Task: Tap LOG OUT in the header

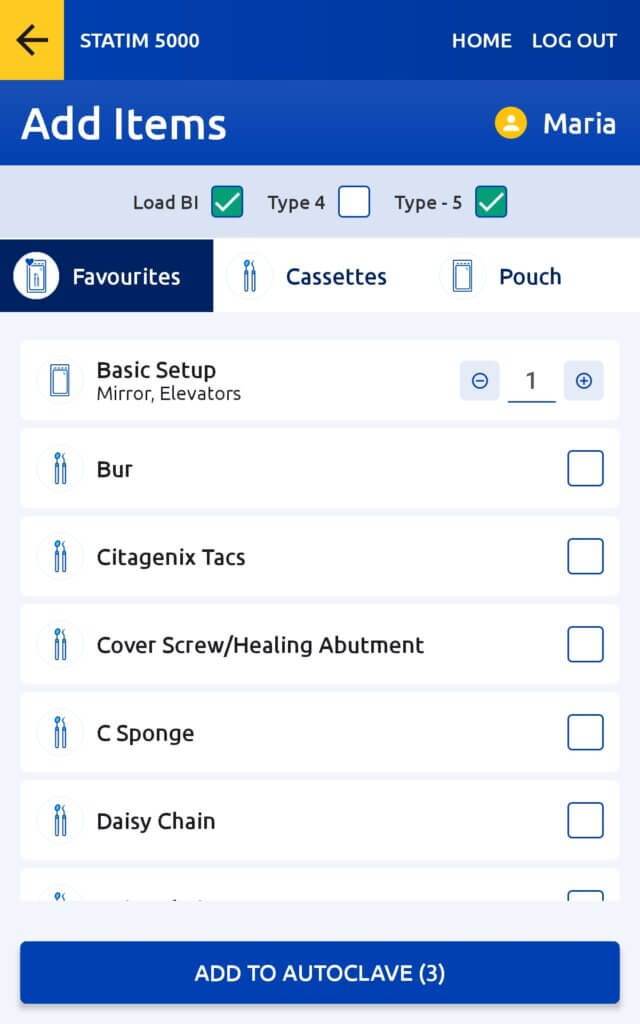Action: (574, 40)
